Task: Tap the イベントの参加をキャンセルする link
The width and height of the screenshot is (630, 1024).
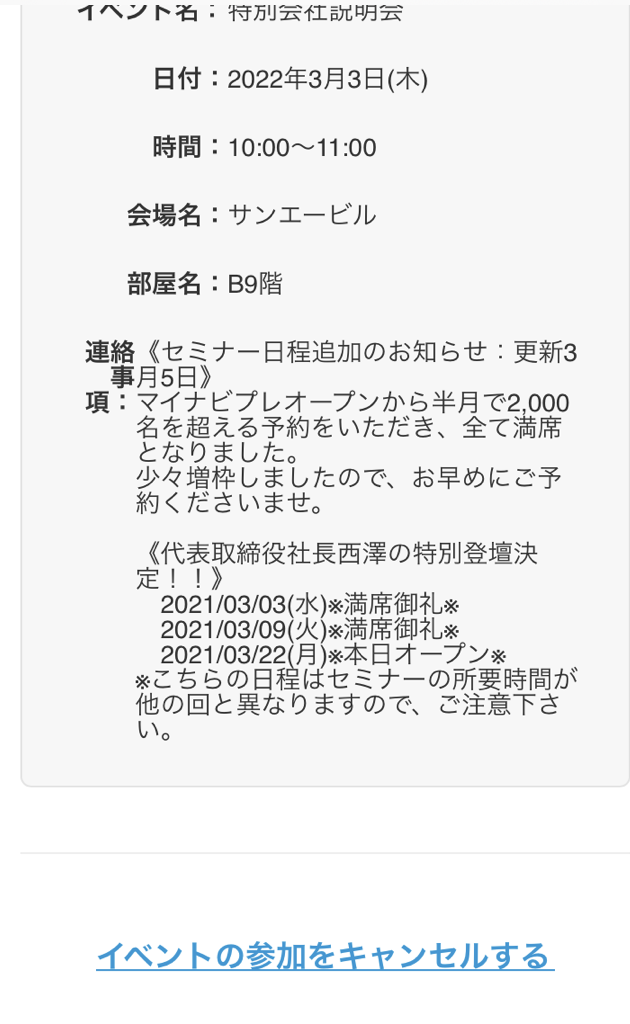Action: (x=324, y=956)
